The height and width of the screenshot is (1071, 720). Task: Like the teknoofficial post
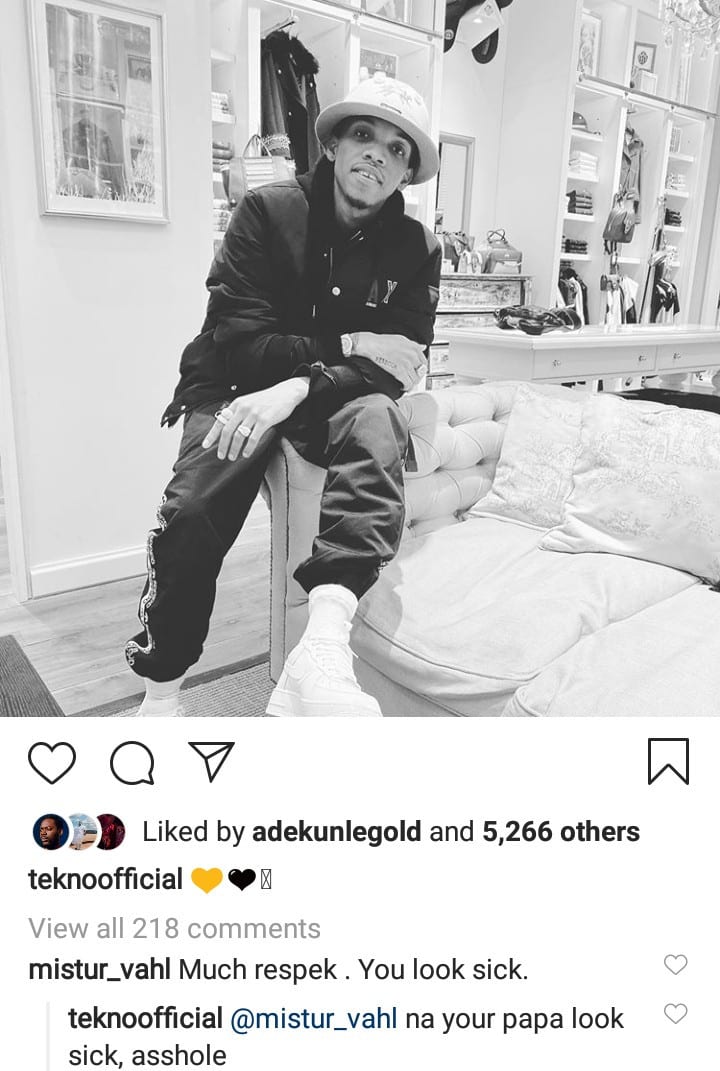[x=52, y=765]
